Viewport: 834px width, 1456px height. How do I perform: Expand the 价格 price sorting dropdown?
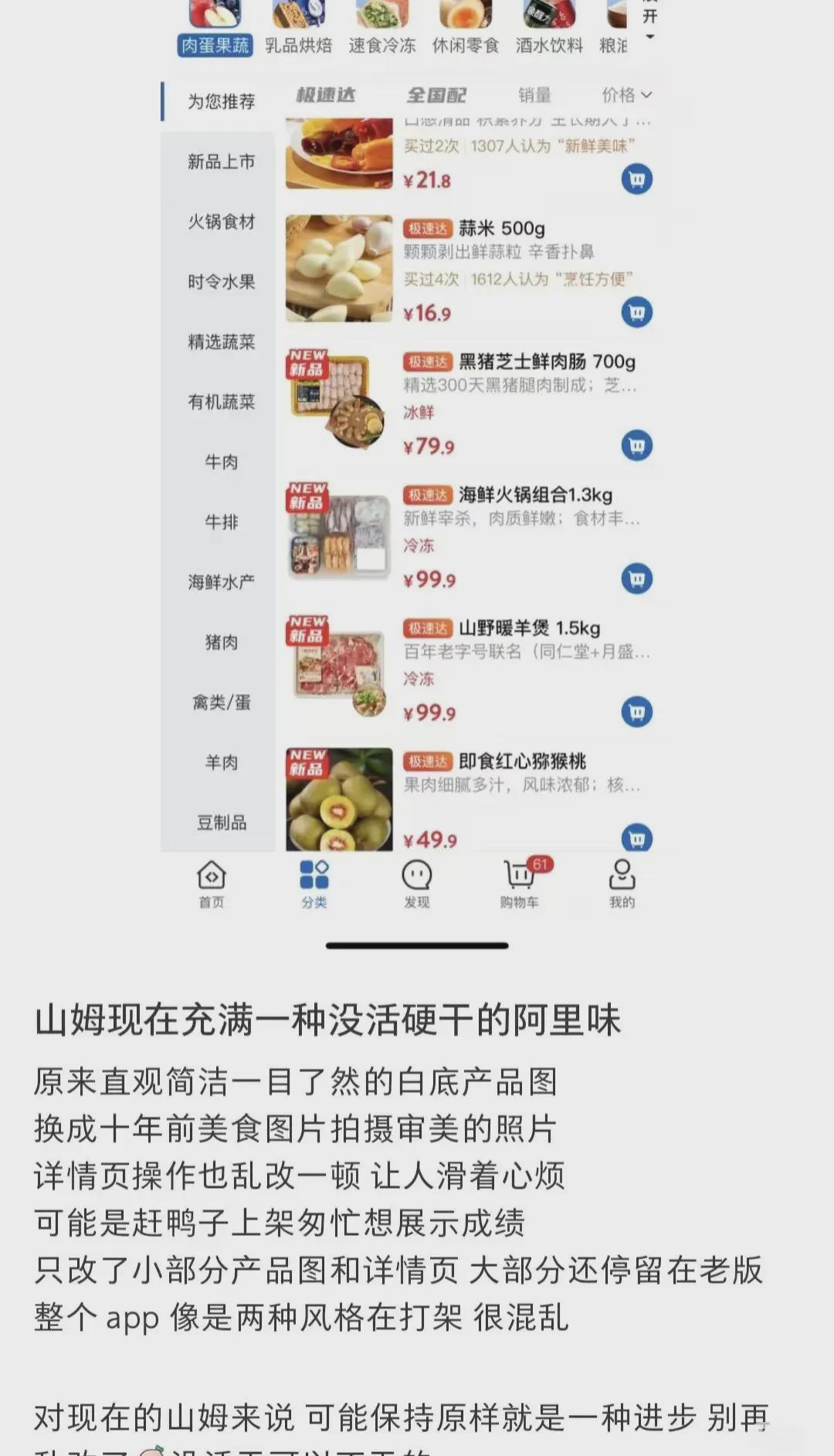click(x=627, y=95)
